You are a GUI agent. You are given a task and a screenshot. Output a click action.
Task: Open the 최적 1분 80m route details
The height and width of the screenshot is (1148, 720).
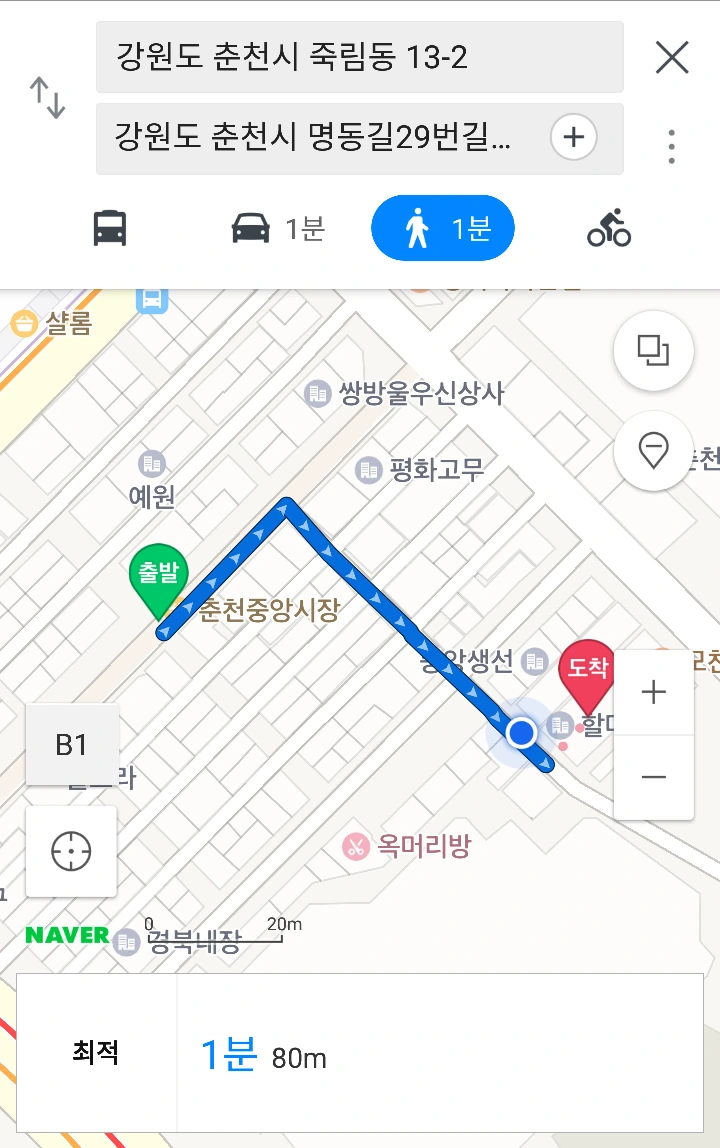click(359, 1052)
